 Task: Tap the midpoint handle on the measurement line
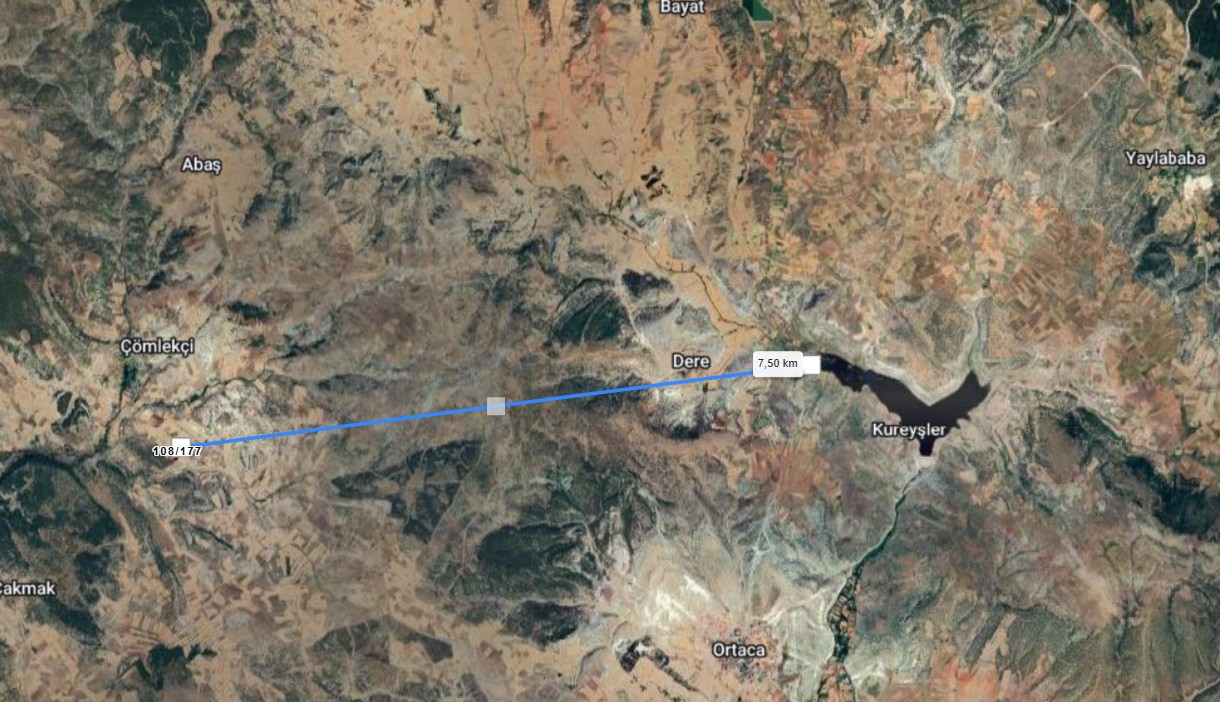coord(495,405)
